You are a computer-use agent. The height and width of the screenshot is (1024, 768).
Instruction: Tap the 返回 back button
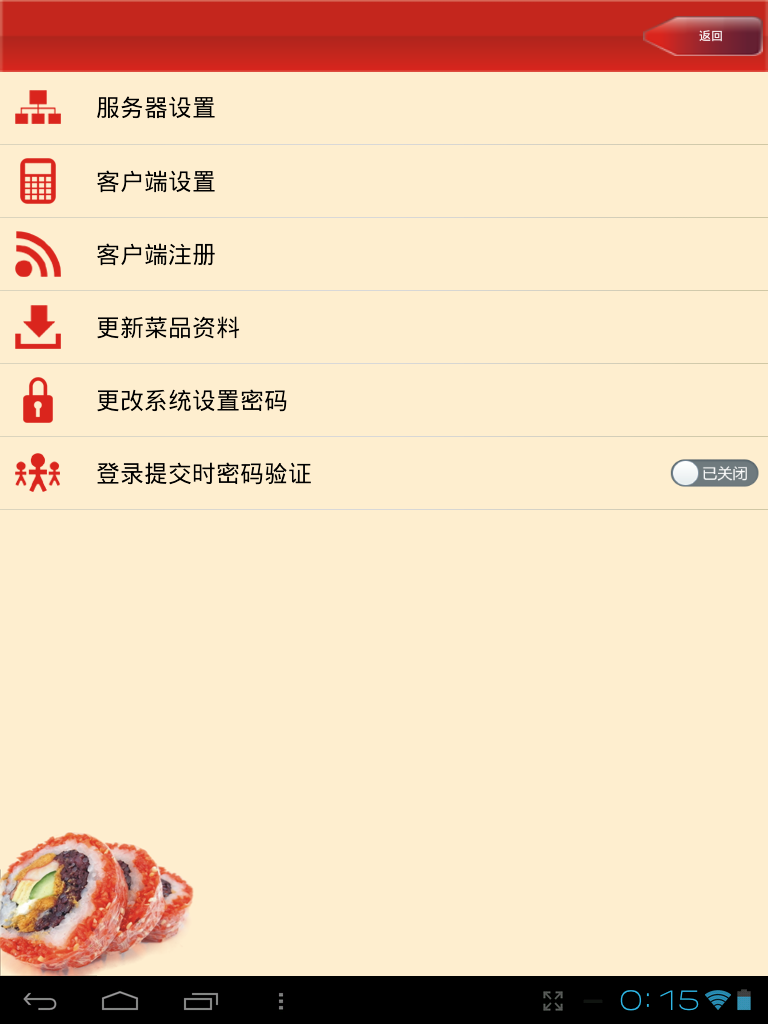706,36
